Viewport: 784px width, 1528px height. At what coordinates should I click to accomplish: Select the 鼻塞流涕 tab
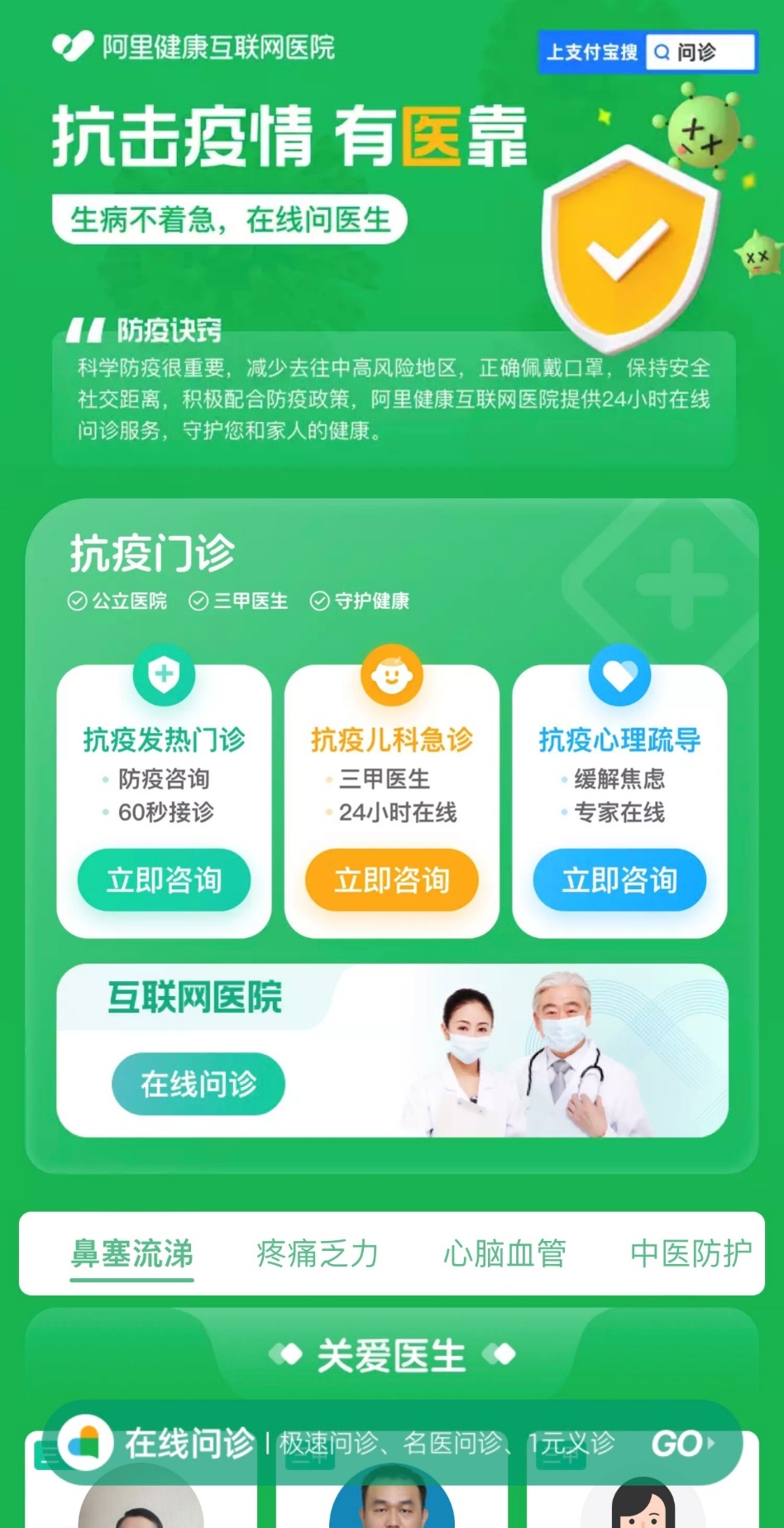[x=131, y=1253]
